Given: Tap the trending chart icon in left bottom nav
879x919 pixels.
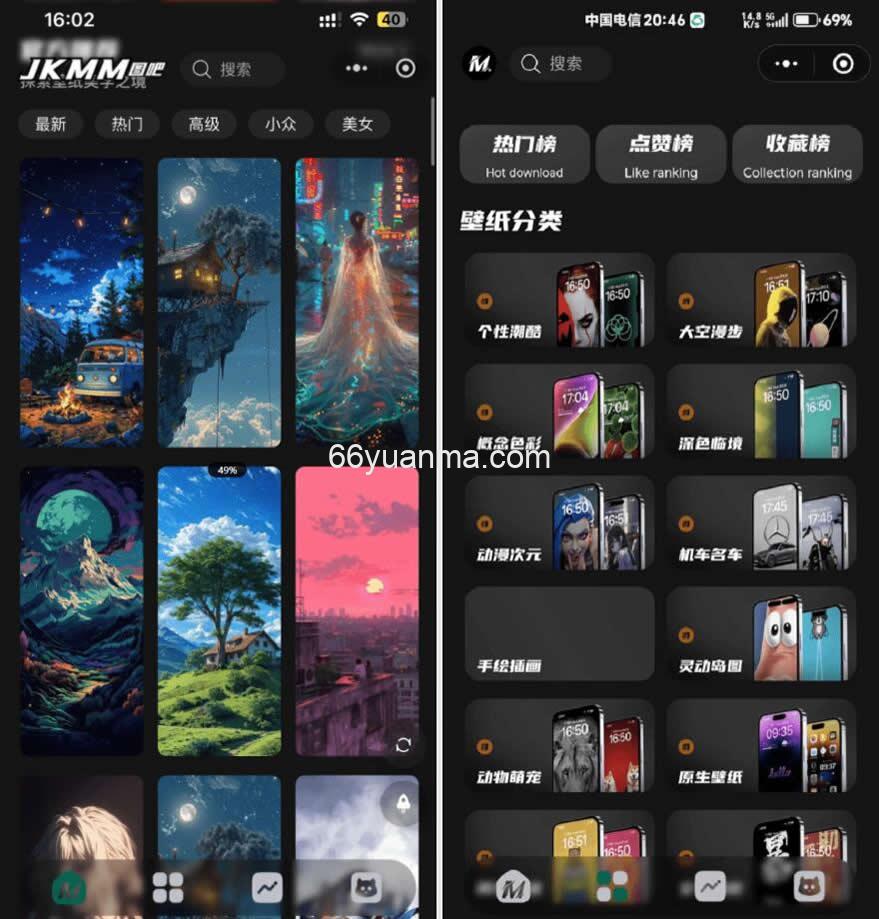Looking at the screenshot, I should pos(265,887).
